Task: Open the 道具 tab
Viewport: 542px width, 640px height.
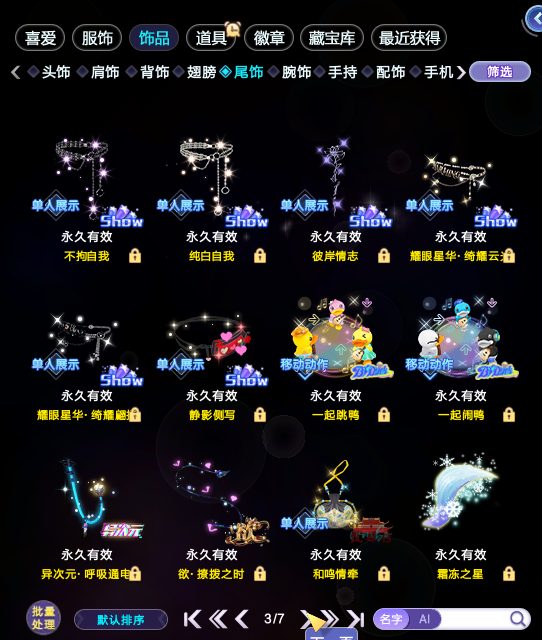Action: click(211, 38)
